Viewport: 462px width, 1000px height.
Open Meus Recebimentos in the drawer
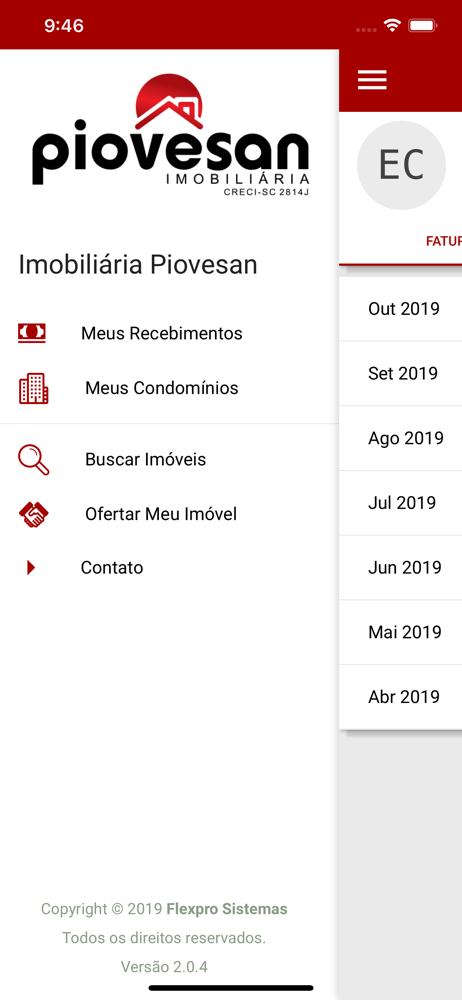click(x=169, y=333)
